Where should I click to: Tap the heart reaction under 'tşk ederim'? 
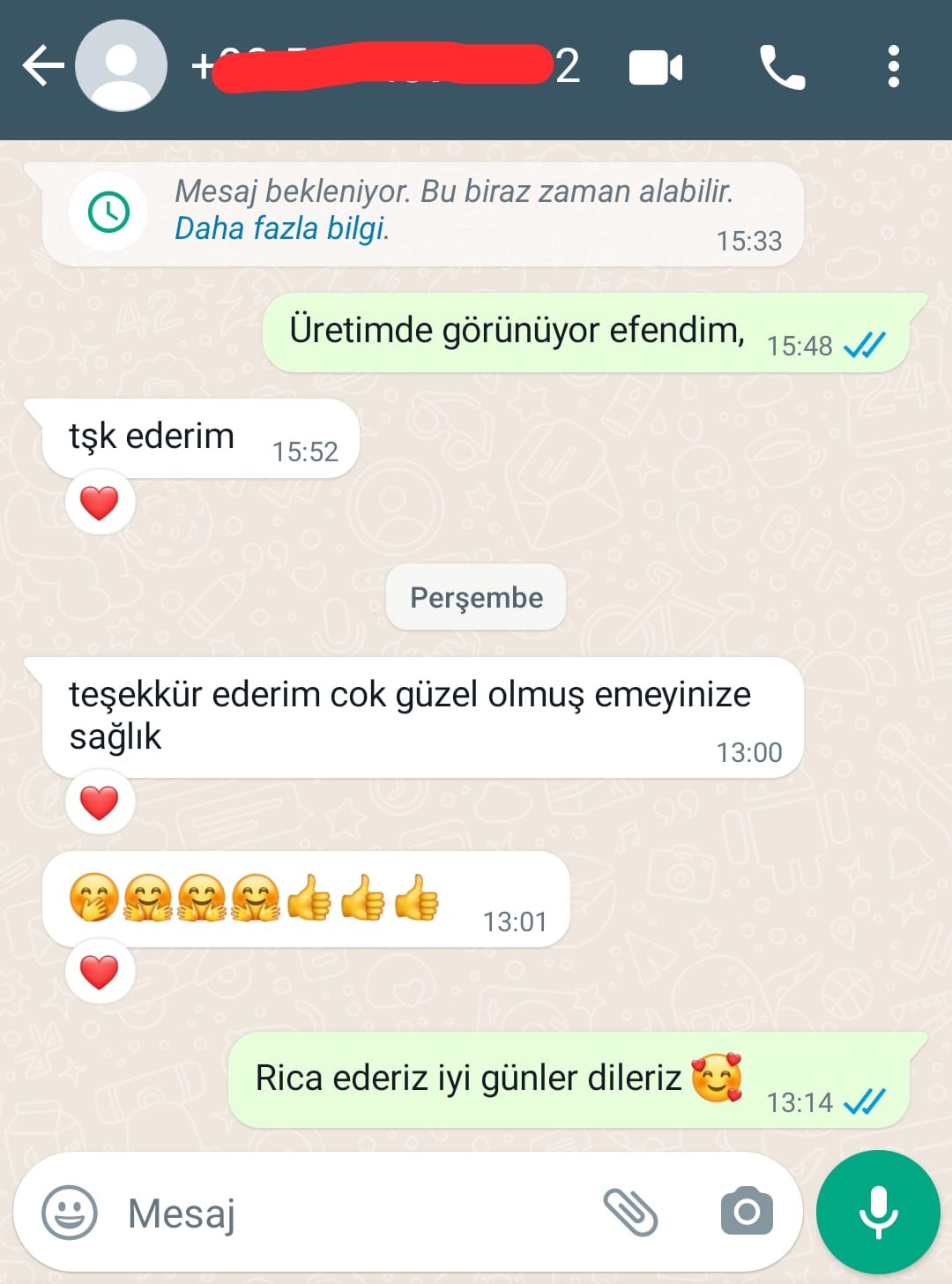[99, 503]
